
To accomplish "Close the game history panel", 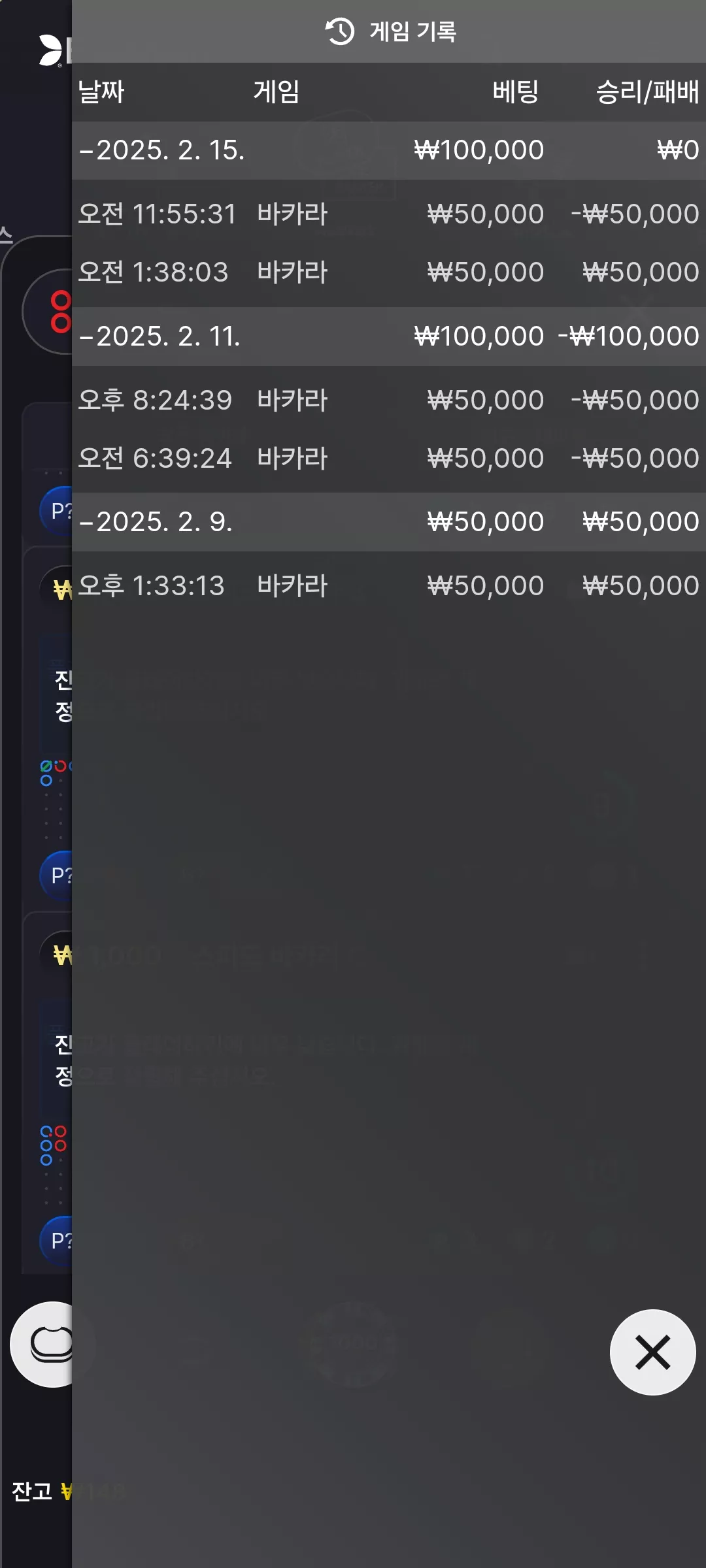I will pyautogui.click(x=652, y=1352).
